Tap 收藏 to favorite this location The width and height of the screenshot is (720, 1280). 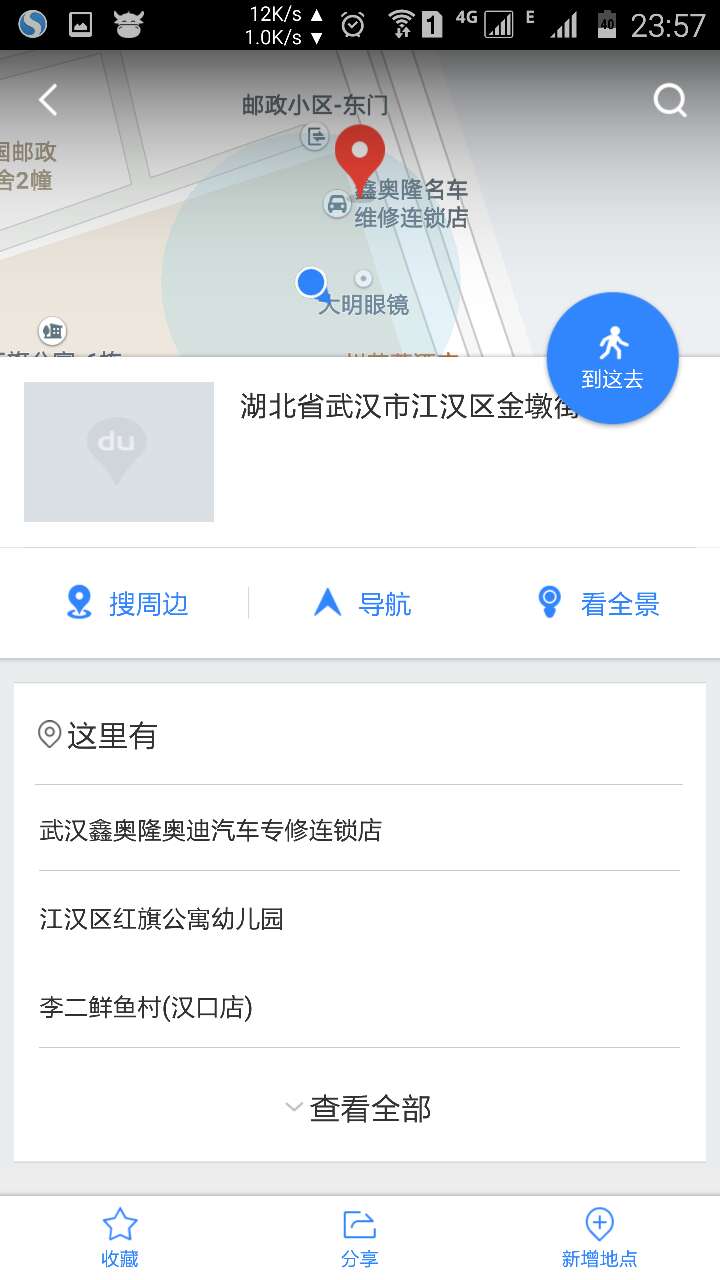coord(120,1238)
